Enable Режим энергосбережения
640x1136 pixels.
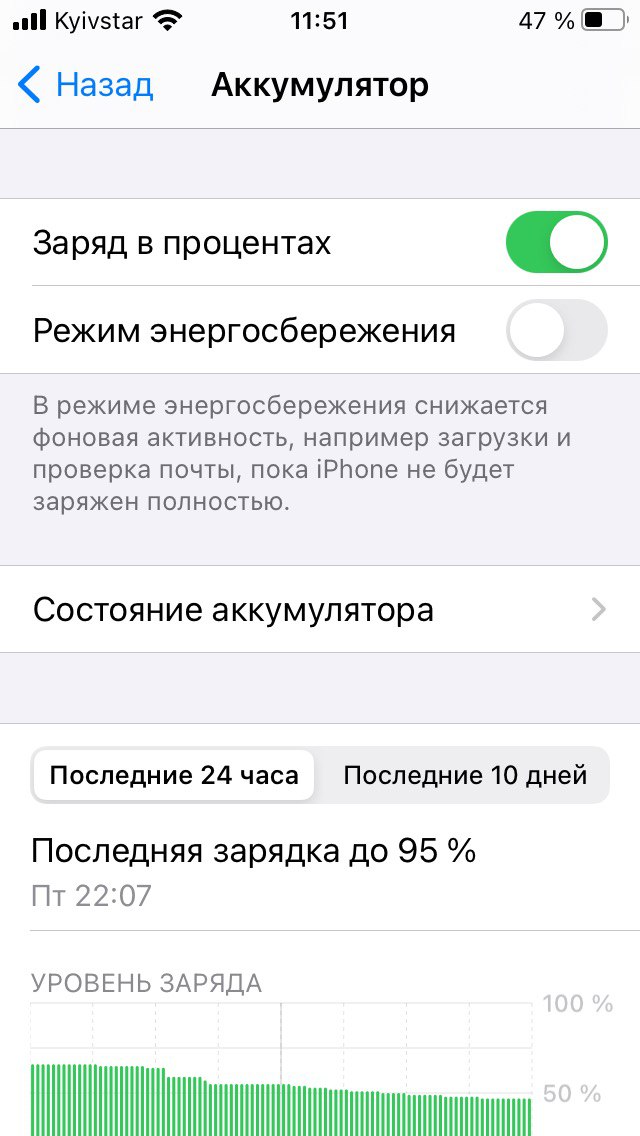pos(556,330)
